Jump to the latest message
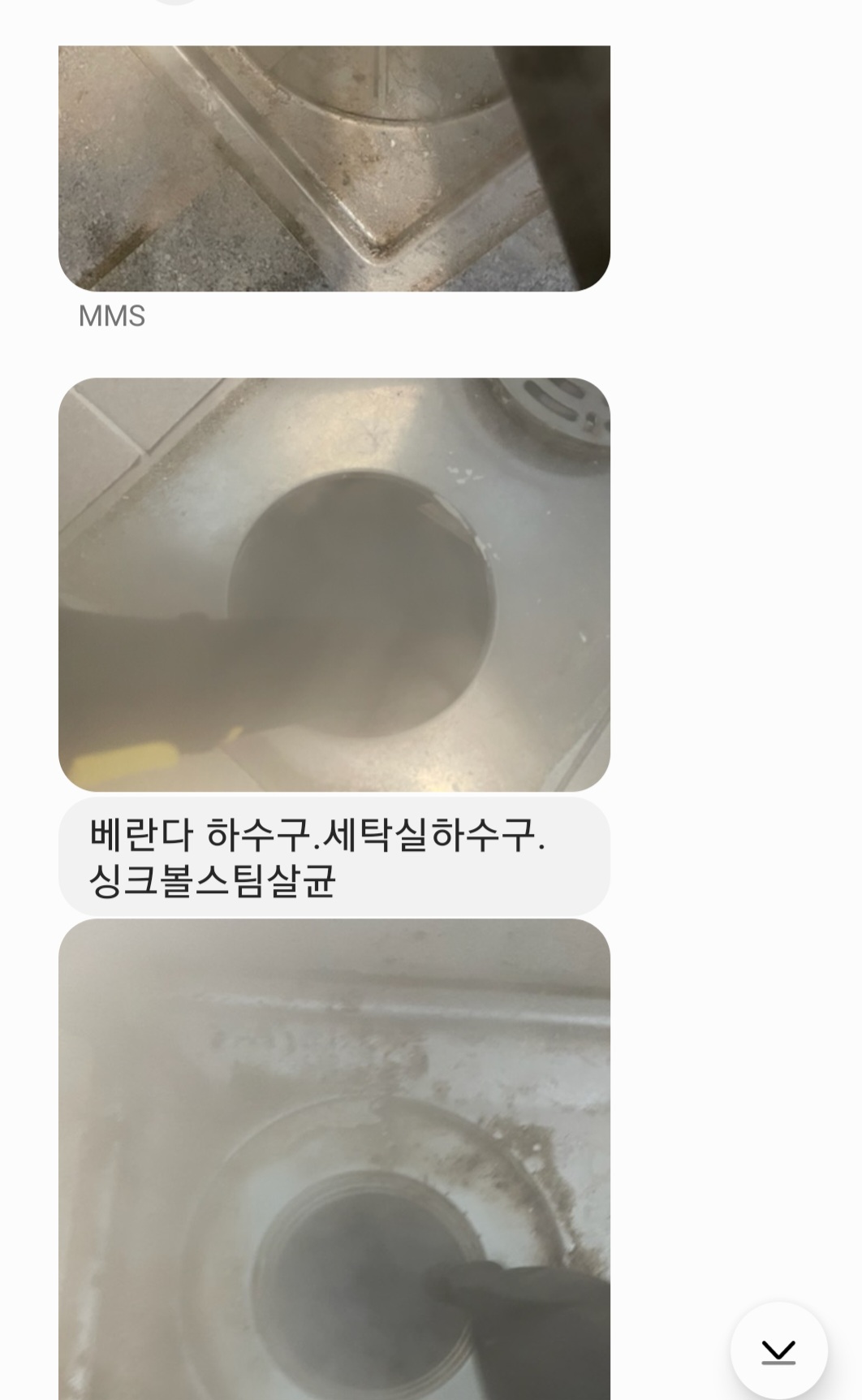The width and height of the screenshot is (862, 1400). coord(778,1350)
